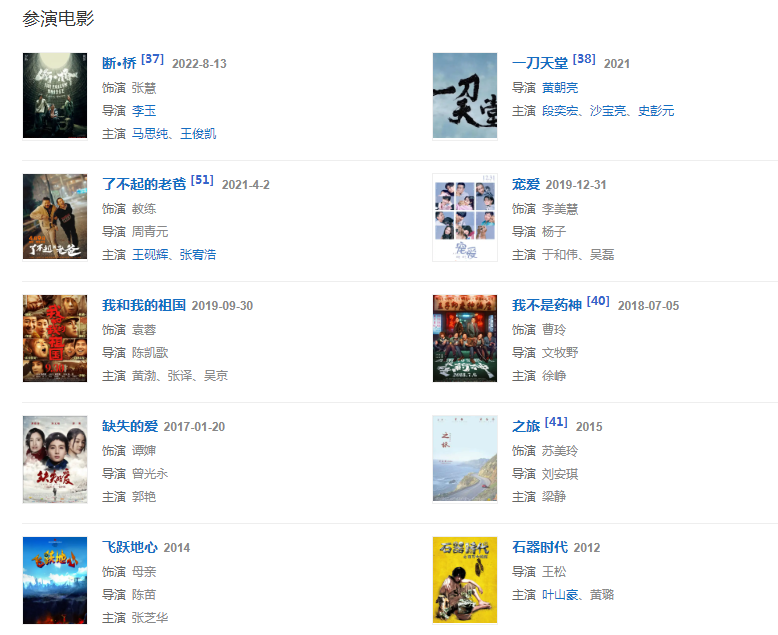The width and height of the screenshot is (778, 635).
Task: Open the reference footnote 40
Action: coord(598,302)
